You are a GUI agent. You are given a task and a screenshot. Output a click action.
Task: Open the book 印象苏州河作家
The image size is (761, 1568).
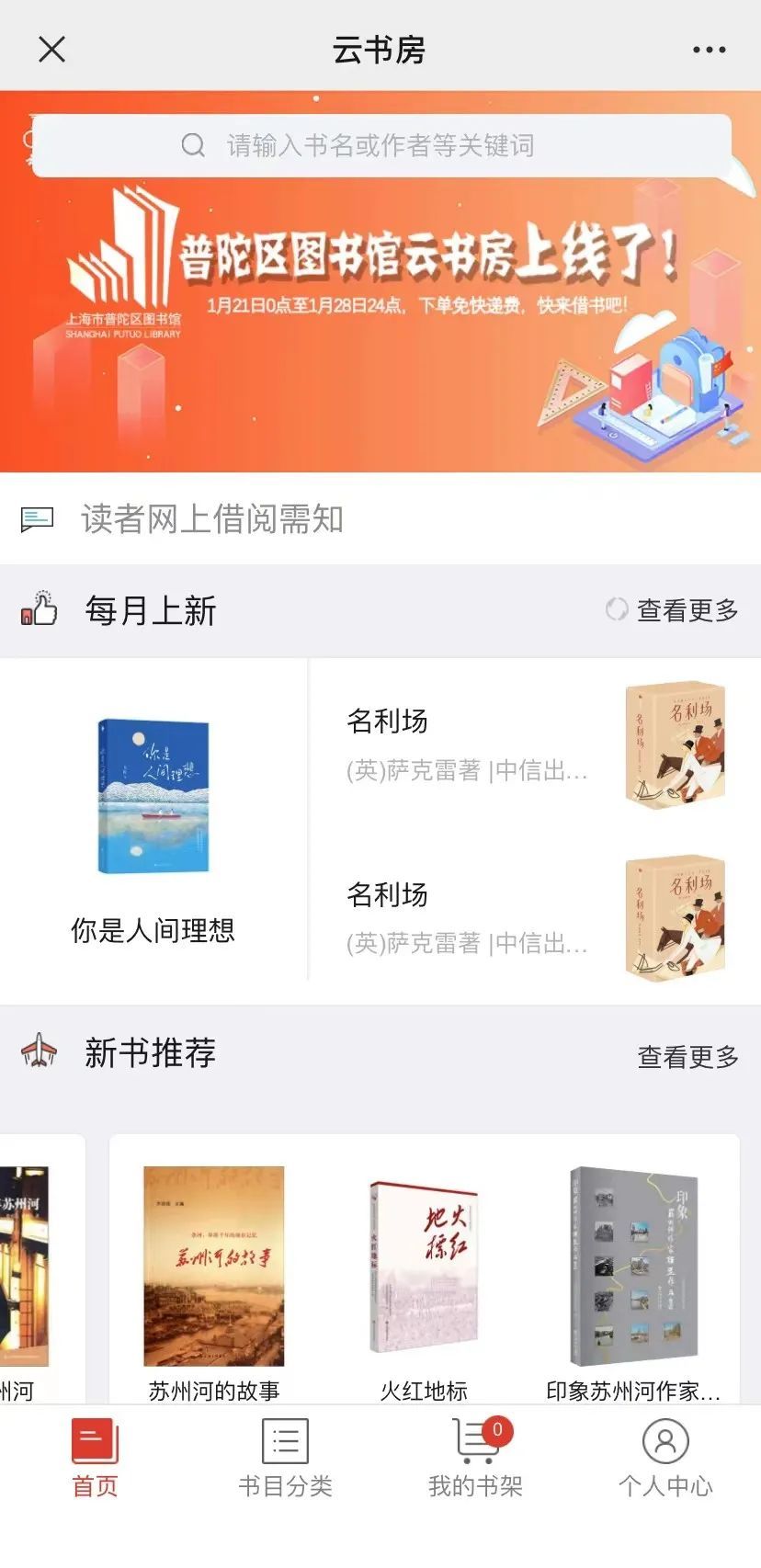point(633,1284)
